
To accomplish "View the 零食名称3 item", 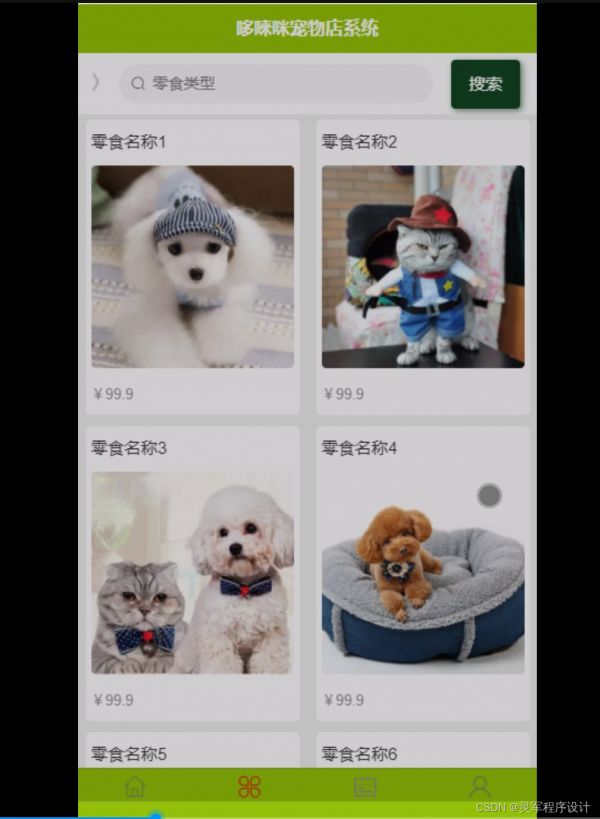I will click(193, 573).
